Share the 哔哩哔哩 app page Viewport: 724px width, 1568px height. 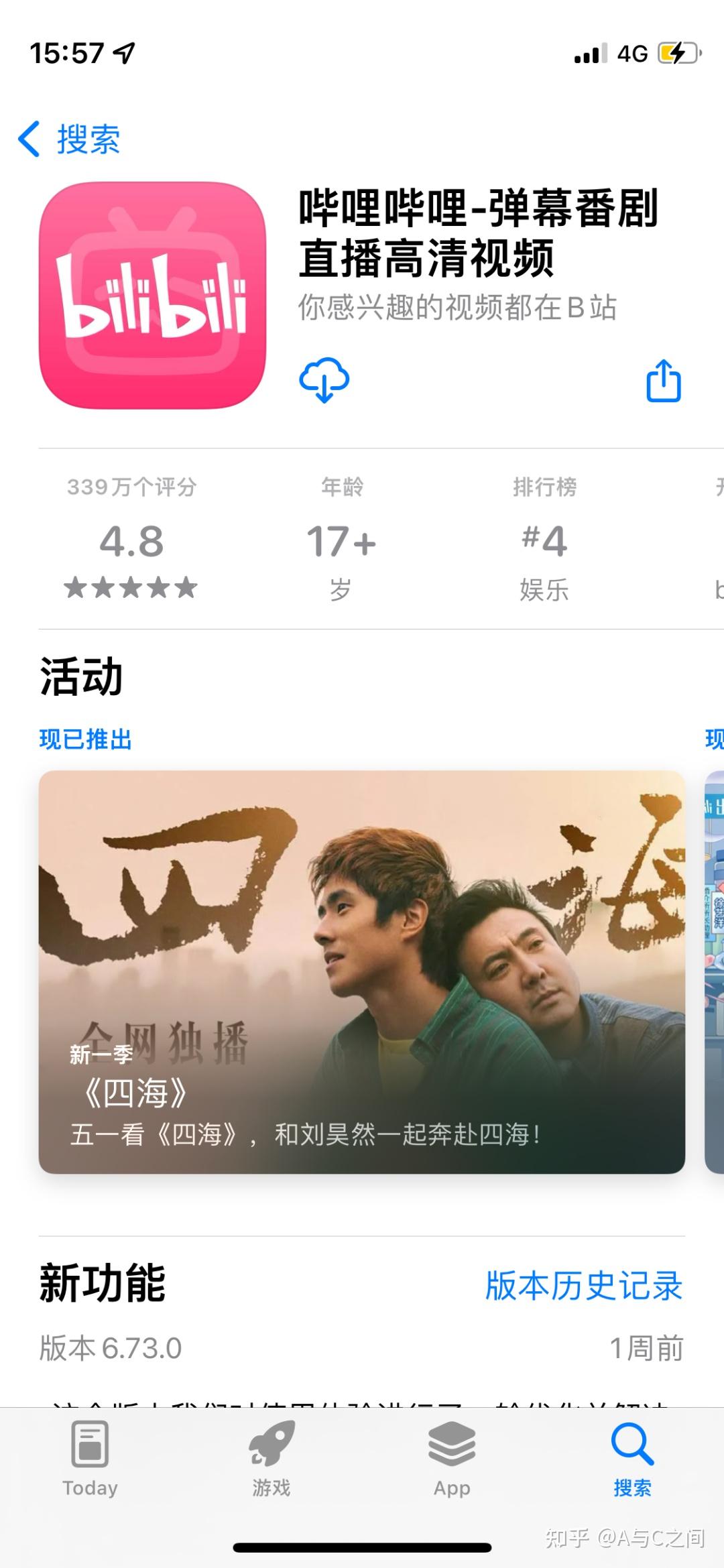click(x=663, y=381)
